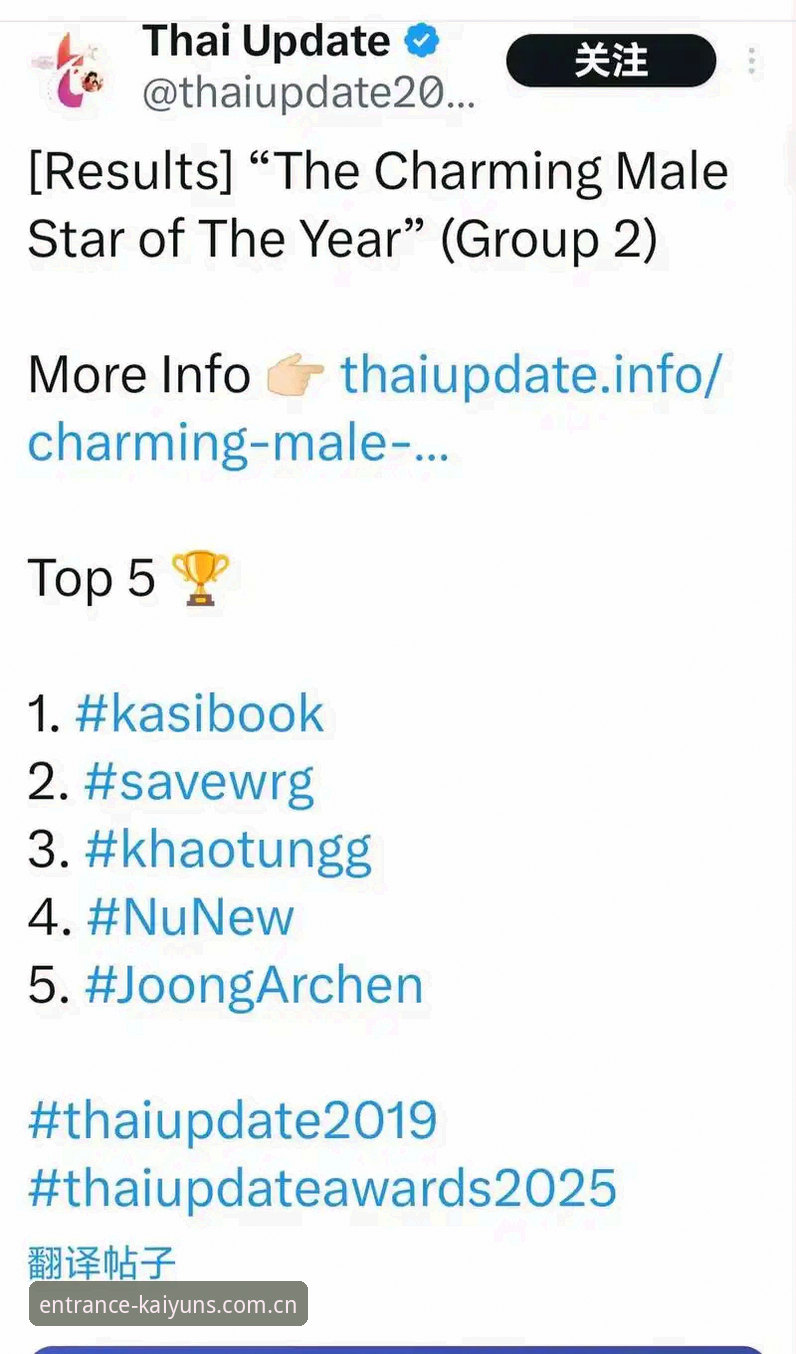Translate the post via 翻译帖子
796x1354 pixels.
(101, 1263)
